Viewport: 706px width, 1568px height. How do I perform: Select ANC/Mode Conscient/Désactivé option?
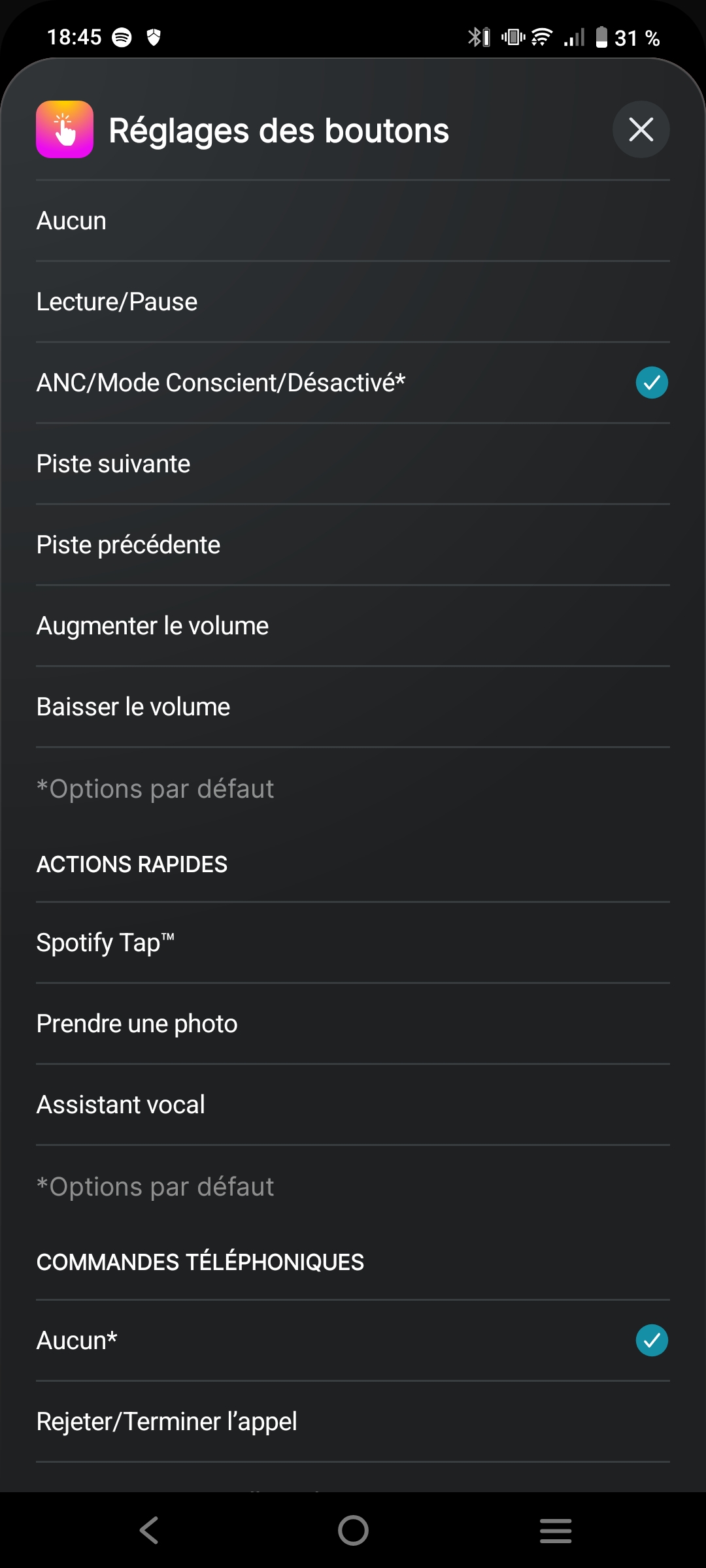coord(353,383)
